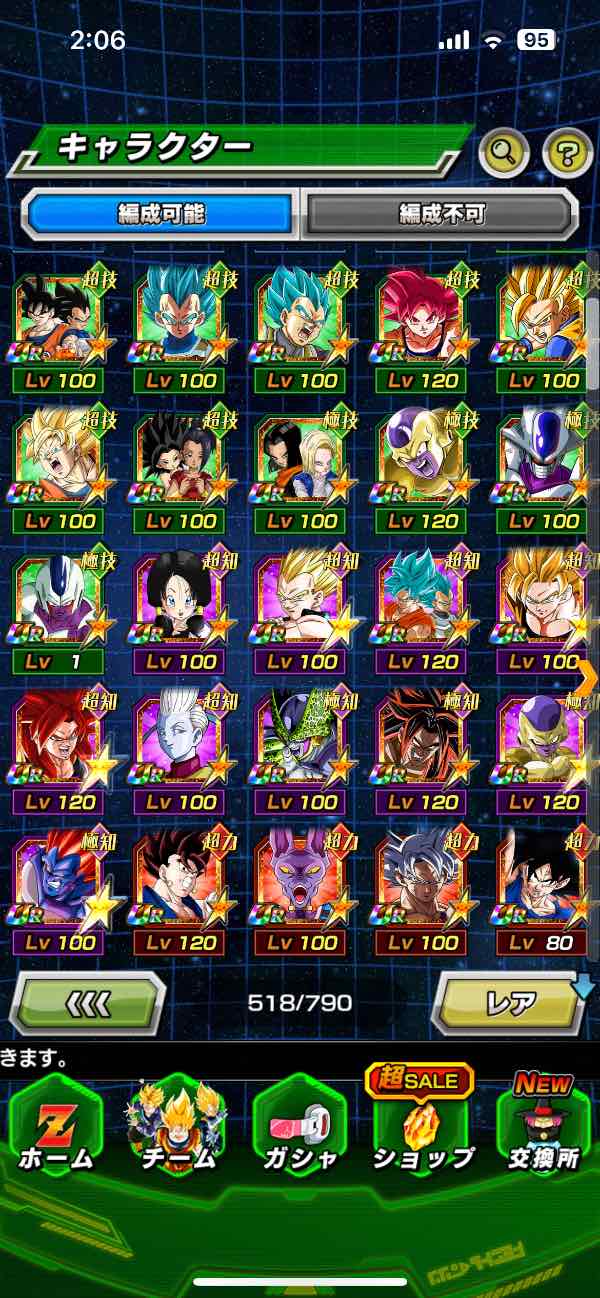Image resolution: width=600 pixels, height=1298 pixels.
Task: Open the レア sort button
Action: pos(509,1002)
